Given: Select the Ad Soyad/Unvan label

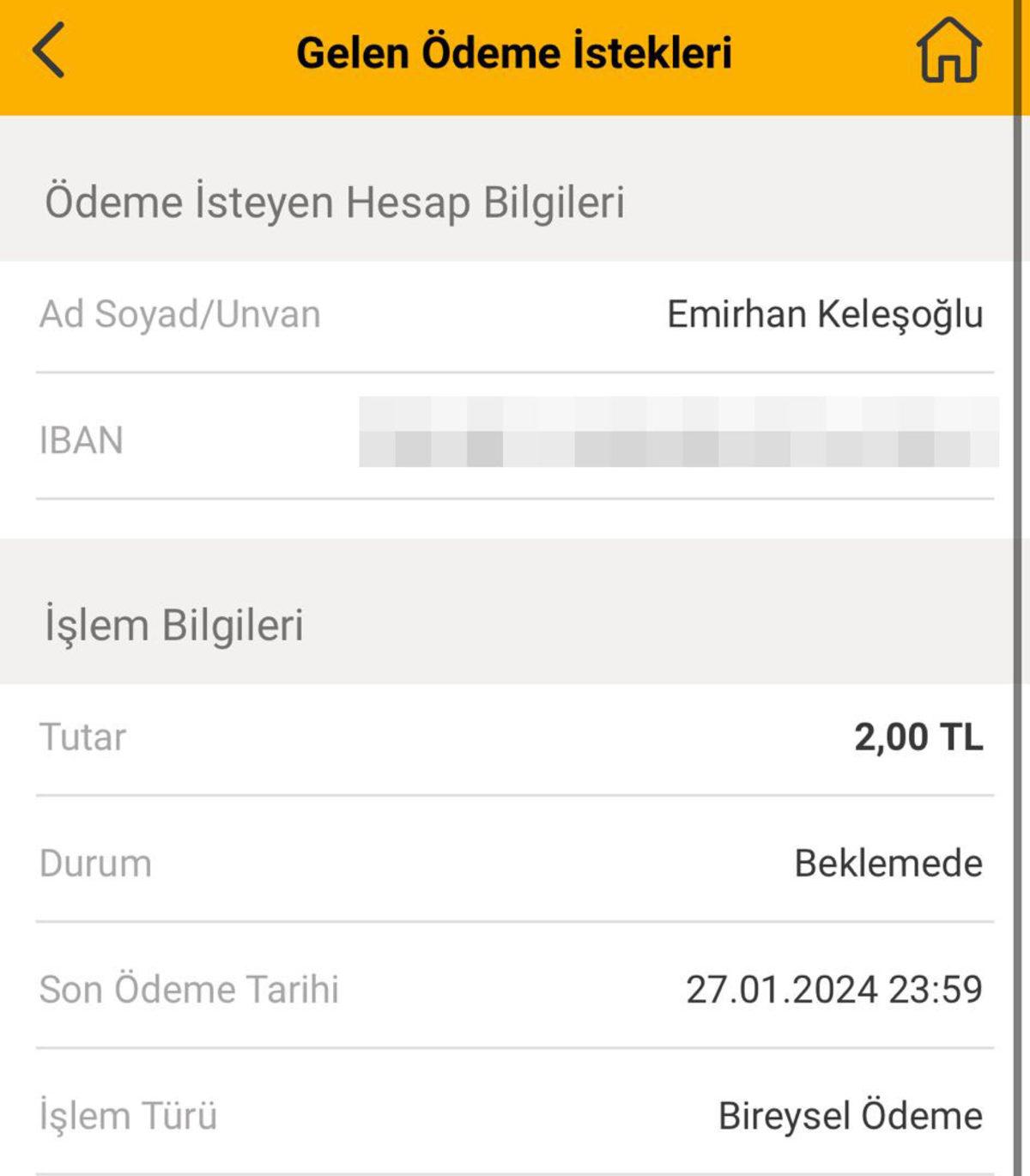Looking at the screenshot, I should pyautogui.click(x=180, y=315).
